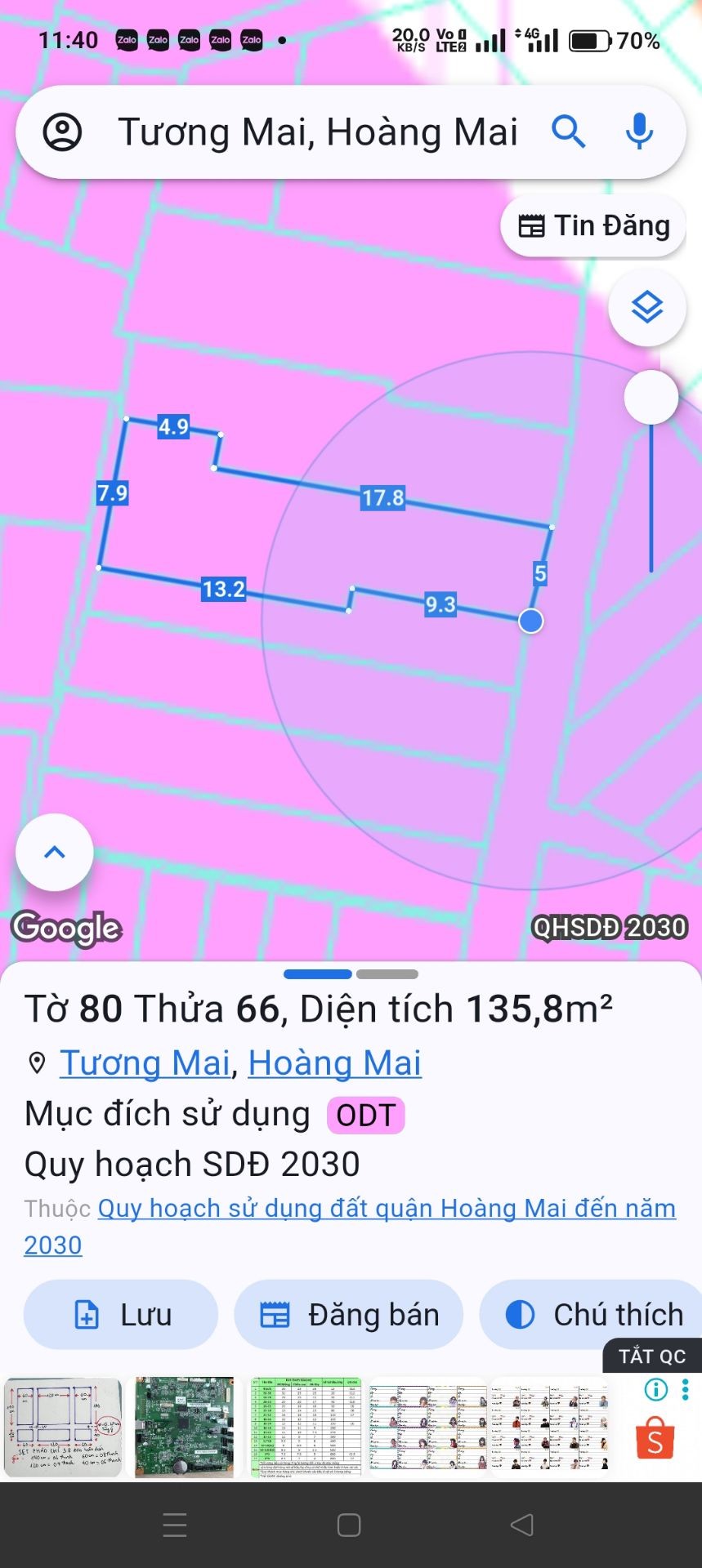The image size is (702, 1568).
Task: Select the search magnifier icon
Action: [x=570, y=131]
